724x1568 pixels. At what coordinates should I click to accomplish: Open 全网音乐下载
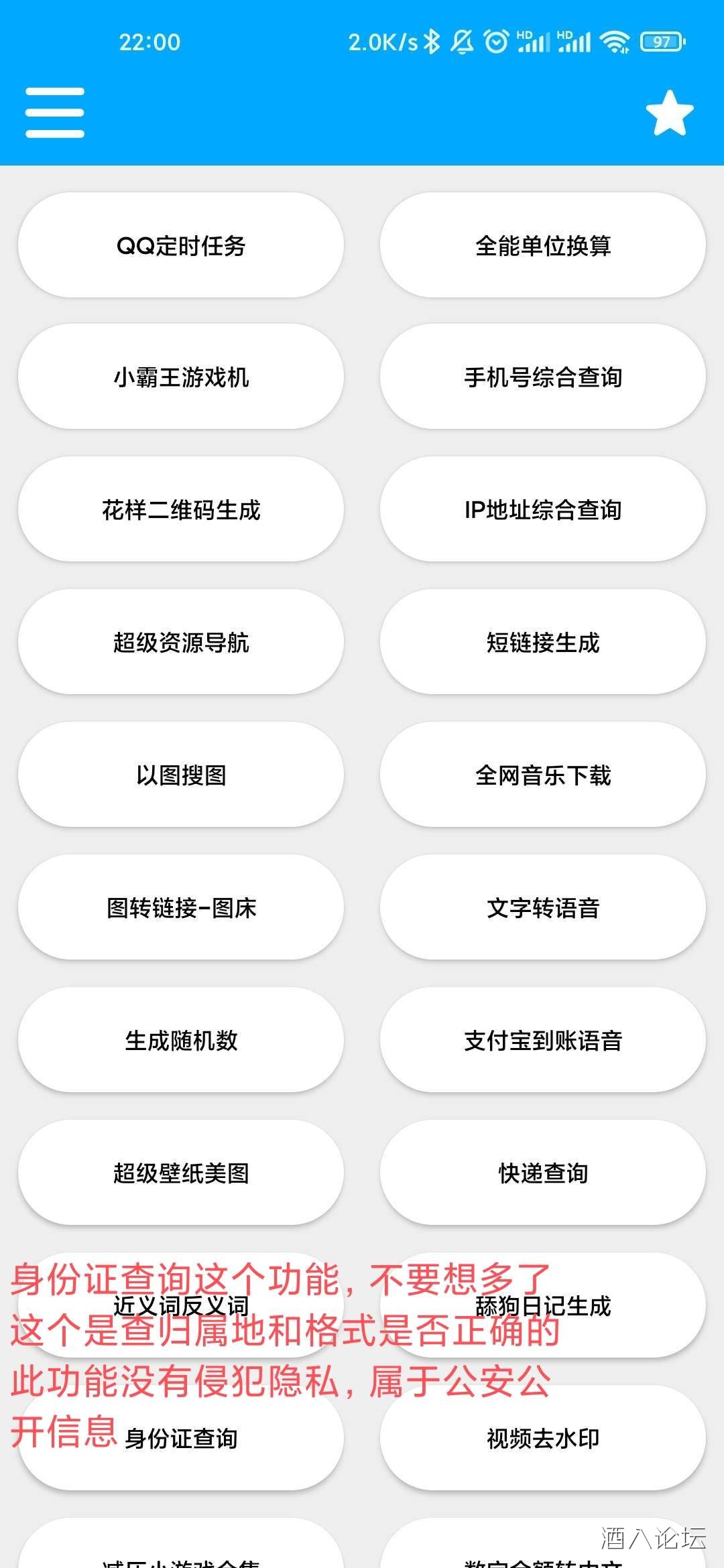pos(543,775)
